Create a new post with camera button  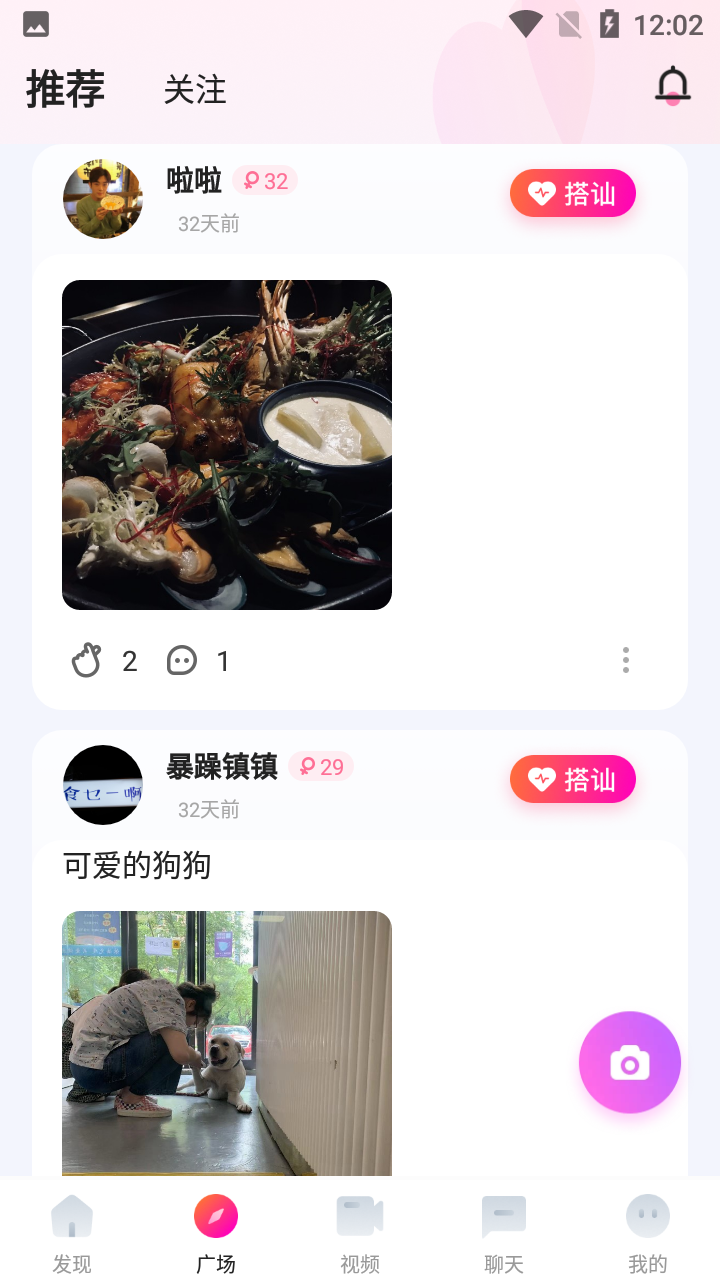click(x=629, y=1062)
